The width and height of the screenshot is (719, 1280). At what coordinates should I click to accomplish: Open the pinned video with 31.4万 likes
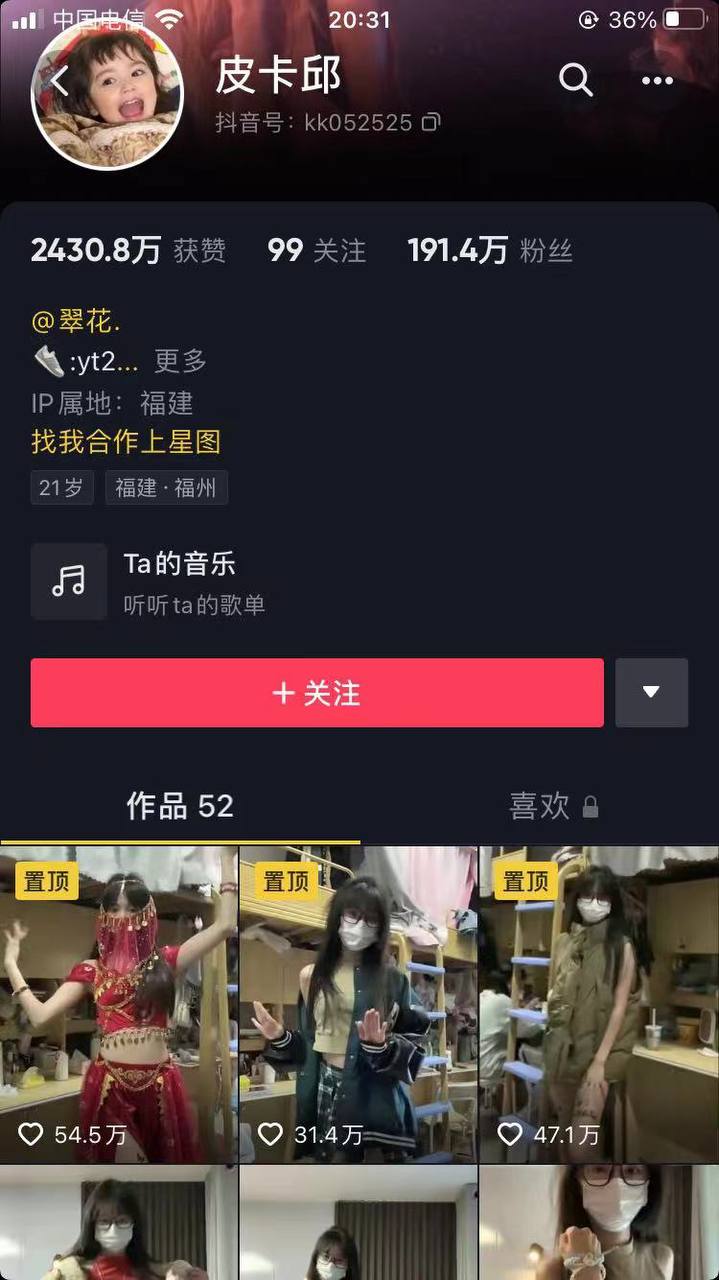(359, 1004)
